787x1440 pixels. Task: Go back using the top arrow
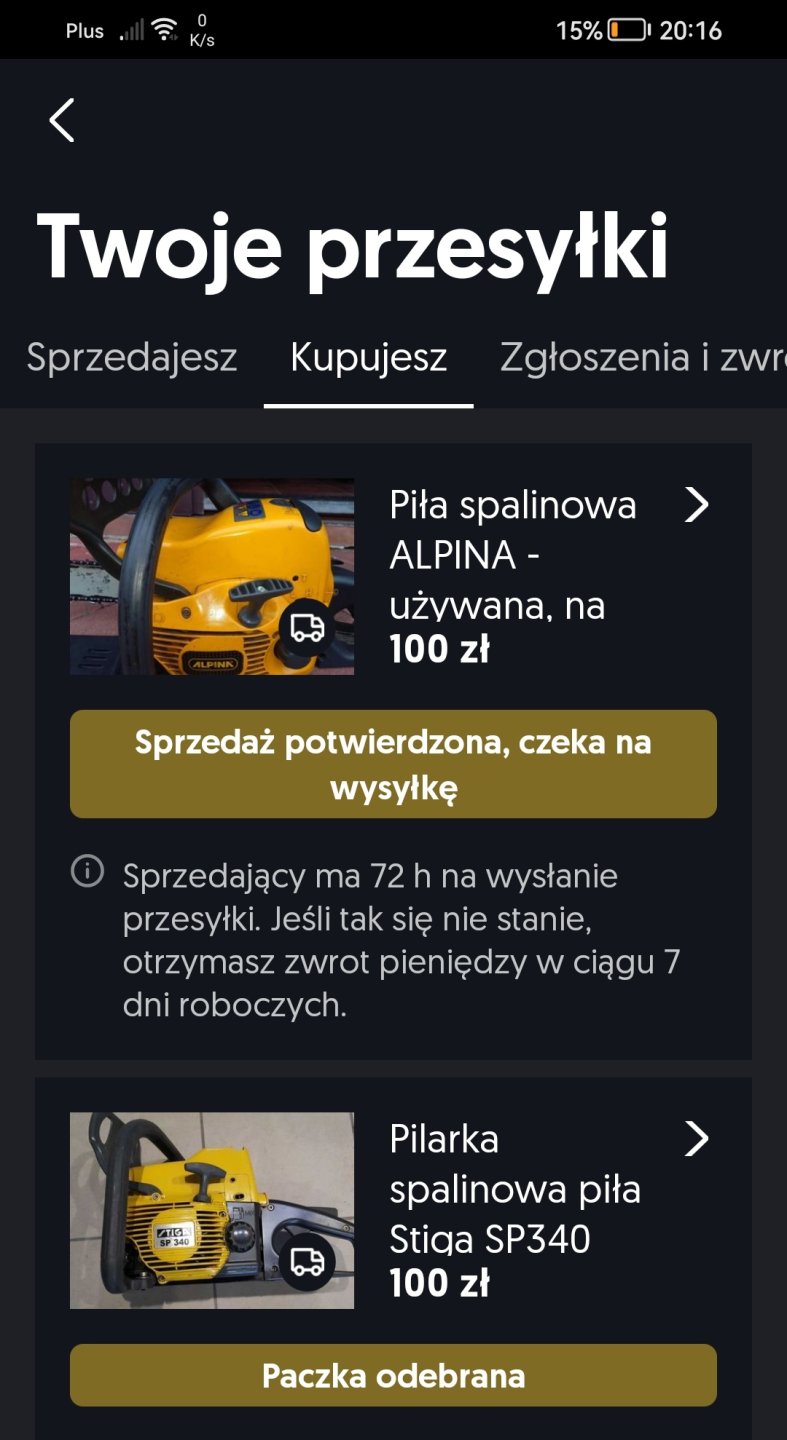[x=62, y=121]
